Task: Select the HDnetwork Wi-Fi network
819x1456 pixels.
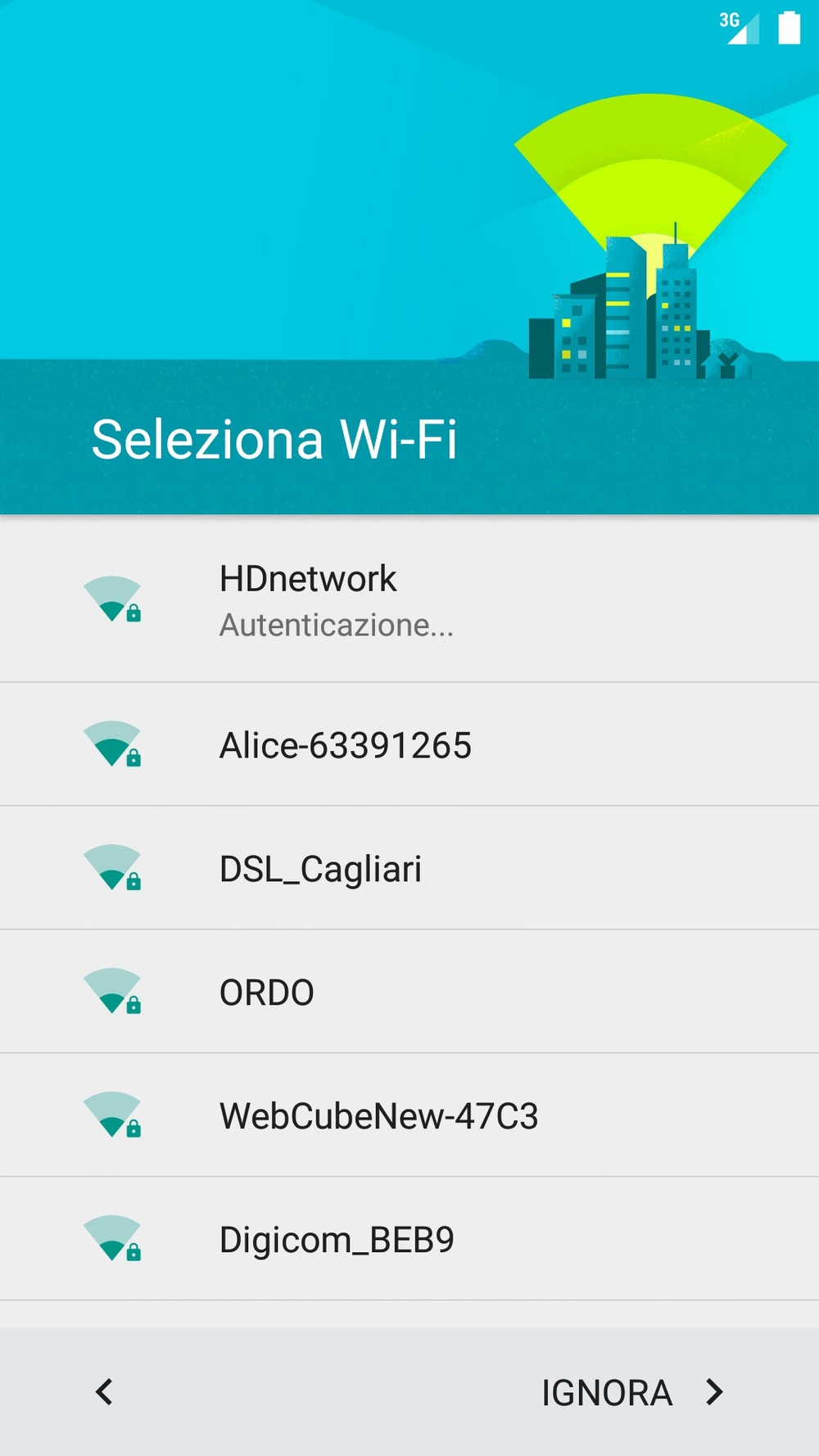Action: pyautogui.click(x=409, y=599)
